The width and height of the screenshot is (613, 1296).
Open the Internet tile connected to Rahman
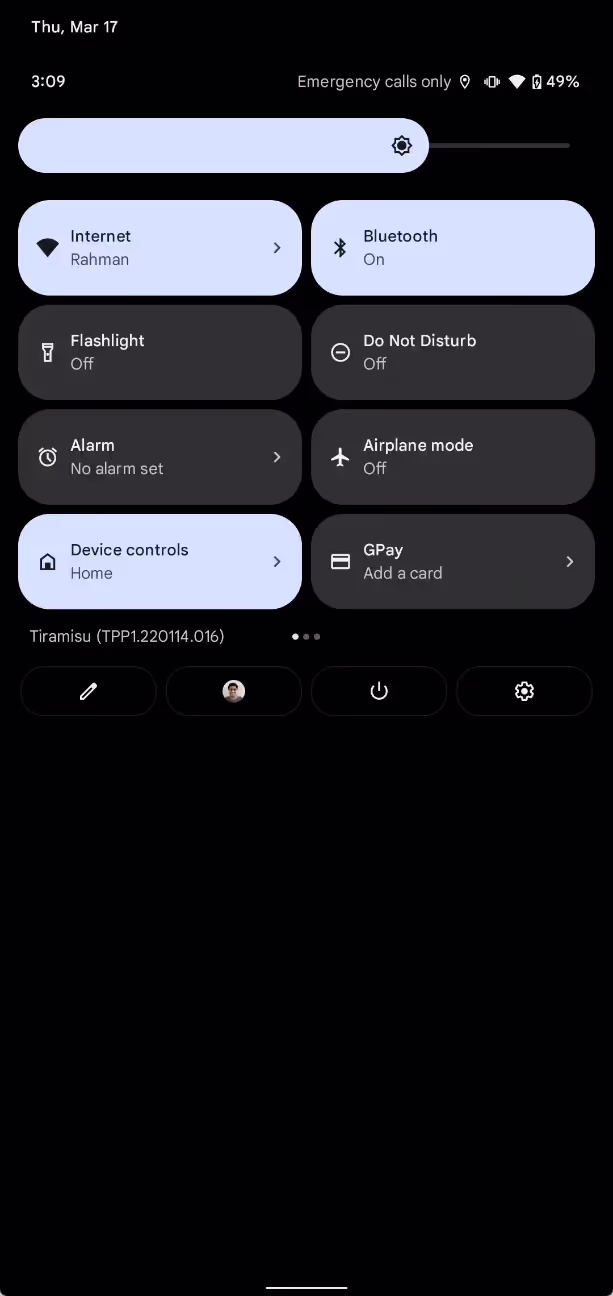tap(160, 248)
